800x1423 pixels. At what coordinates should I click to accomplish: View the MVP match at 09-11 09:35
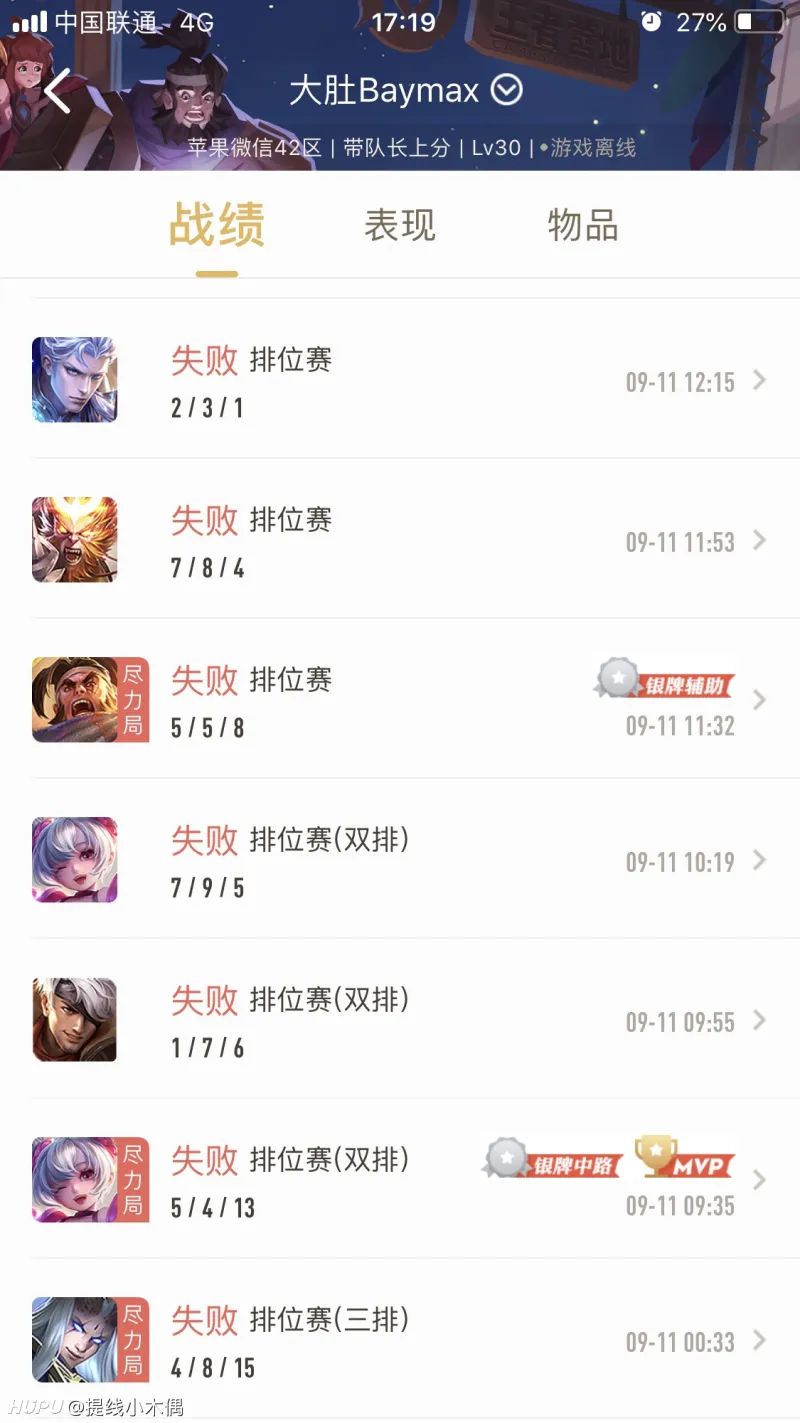coord(400,1181)
